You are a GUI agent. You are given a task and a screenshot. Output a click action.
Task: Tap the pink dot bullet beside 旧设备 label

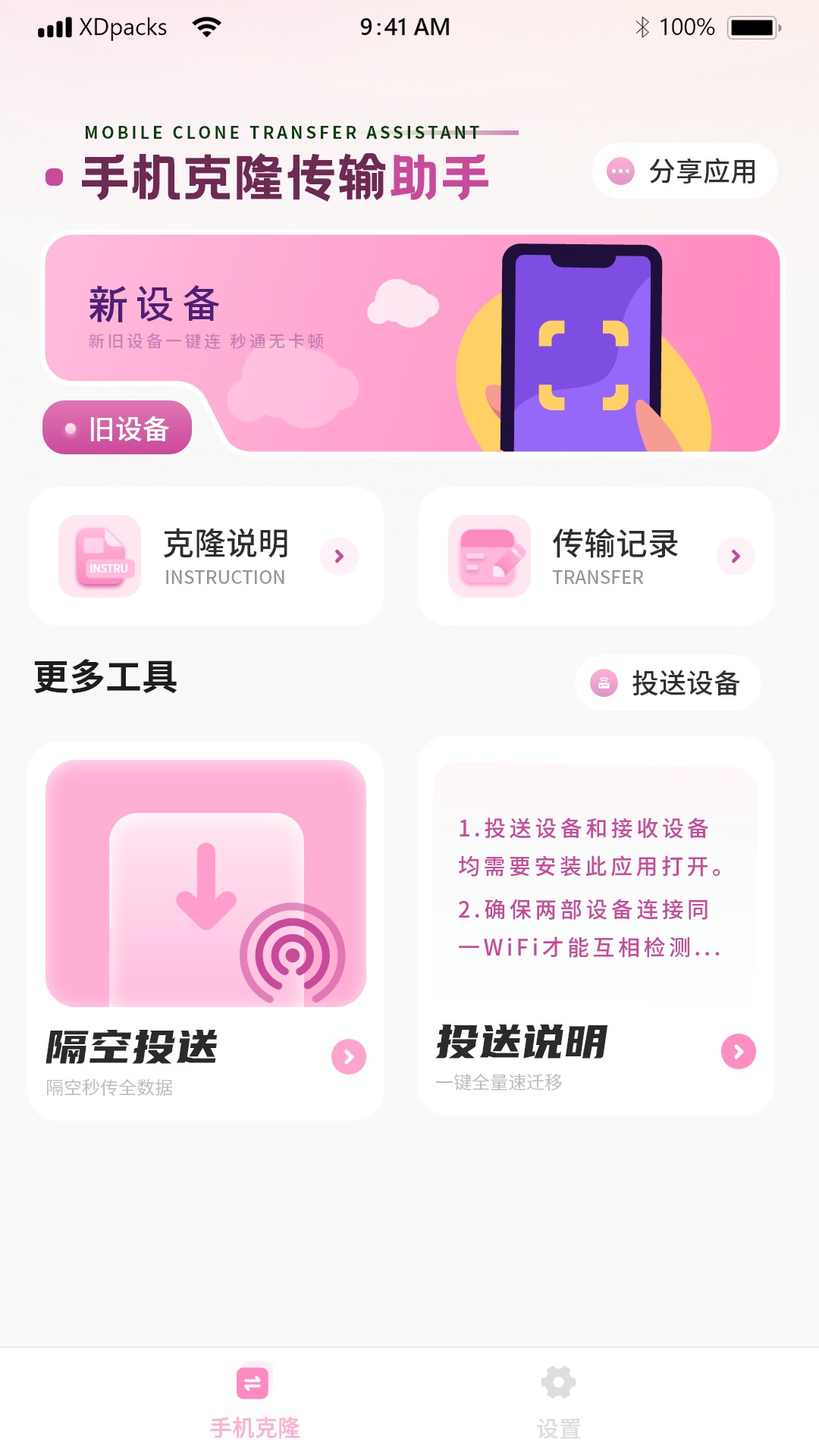[x=71, y=427]
